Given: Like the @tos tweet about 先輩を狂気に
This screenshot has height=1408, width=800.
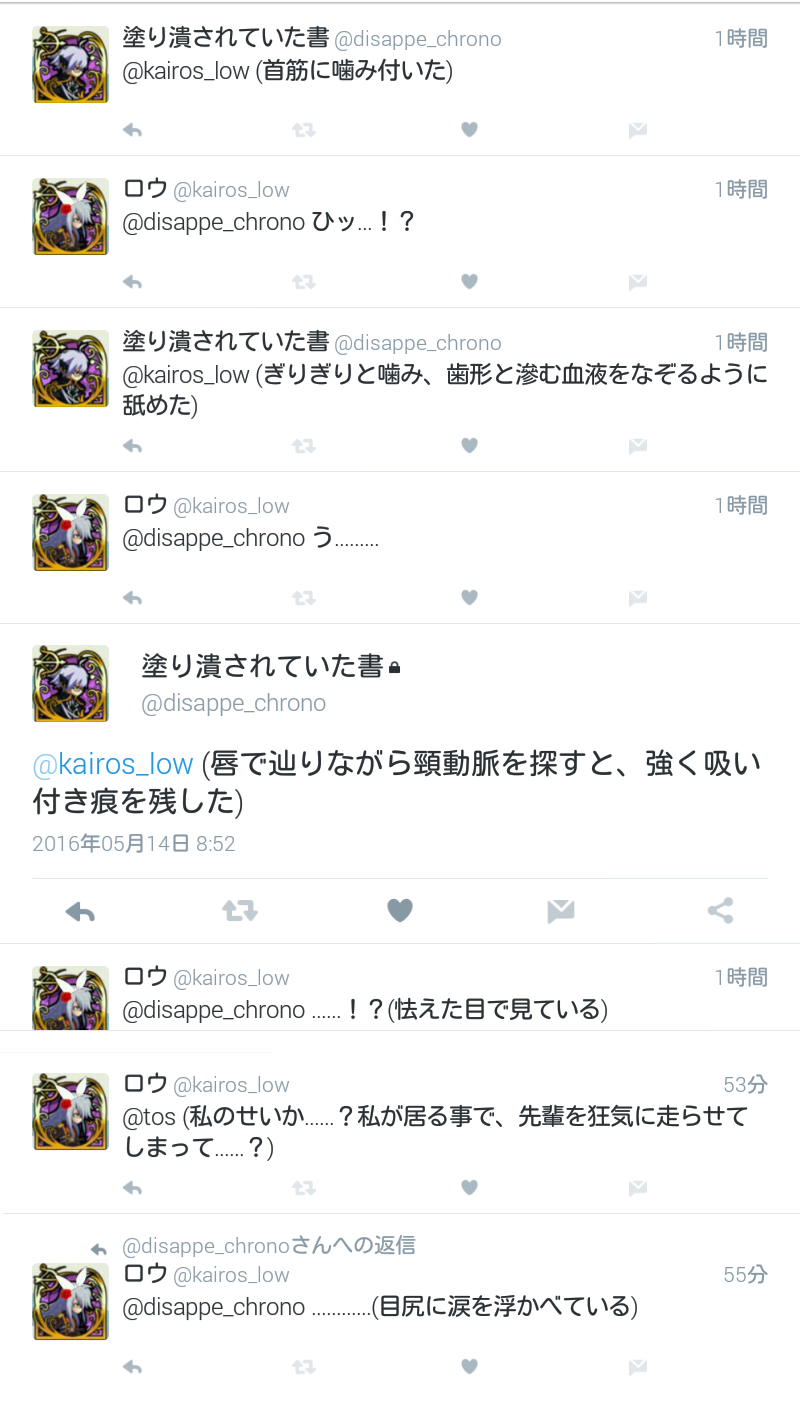Looking at the screenshot, I should (x=469, y=1188).
